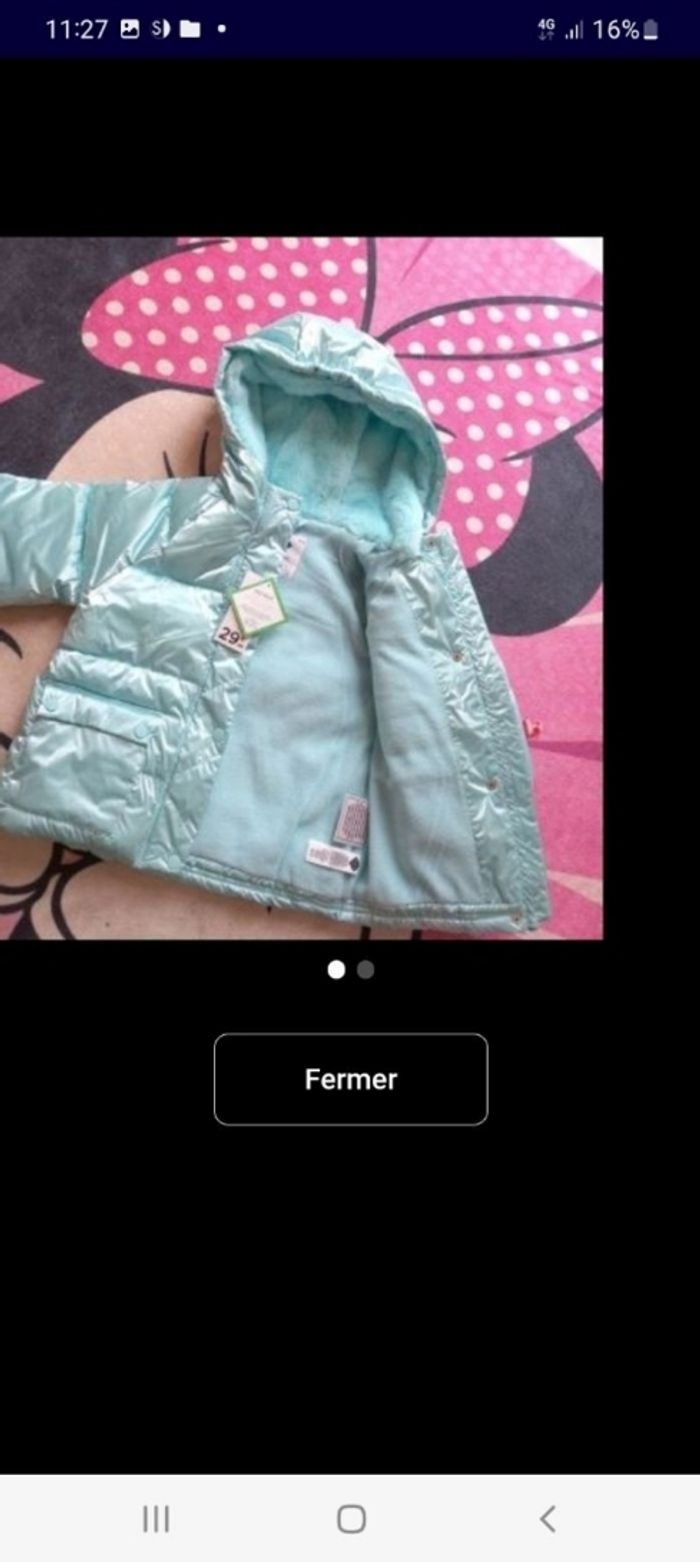This screenshot has width=700, height=1562.
Task: Close the image viewer with Fermer
Action: pyautogui.click(x=350, y=1079)
